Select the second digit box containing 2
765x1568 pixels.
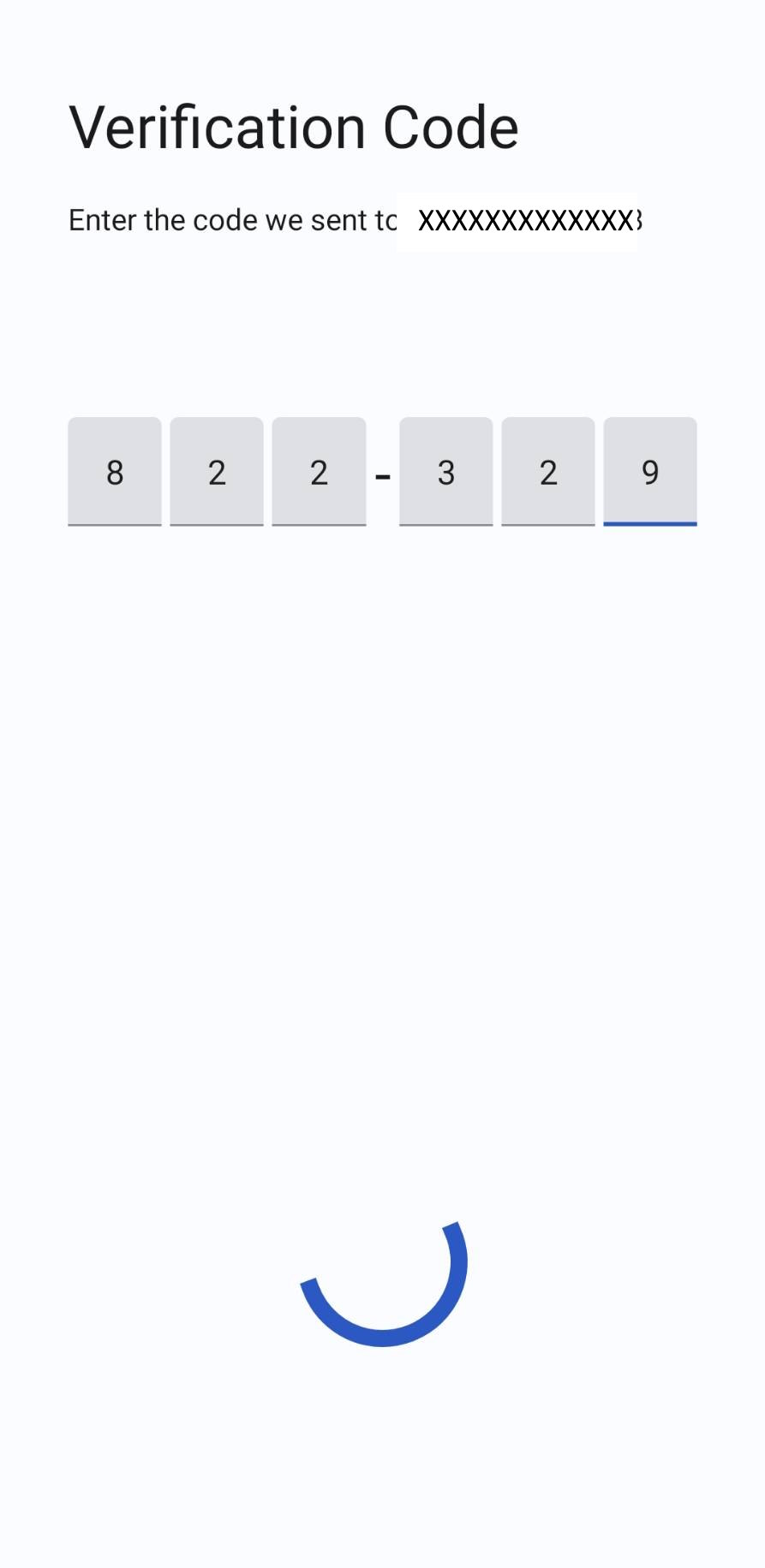pyautogui.click(x=217, y=472)
